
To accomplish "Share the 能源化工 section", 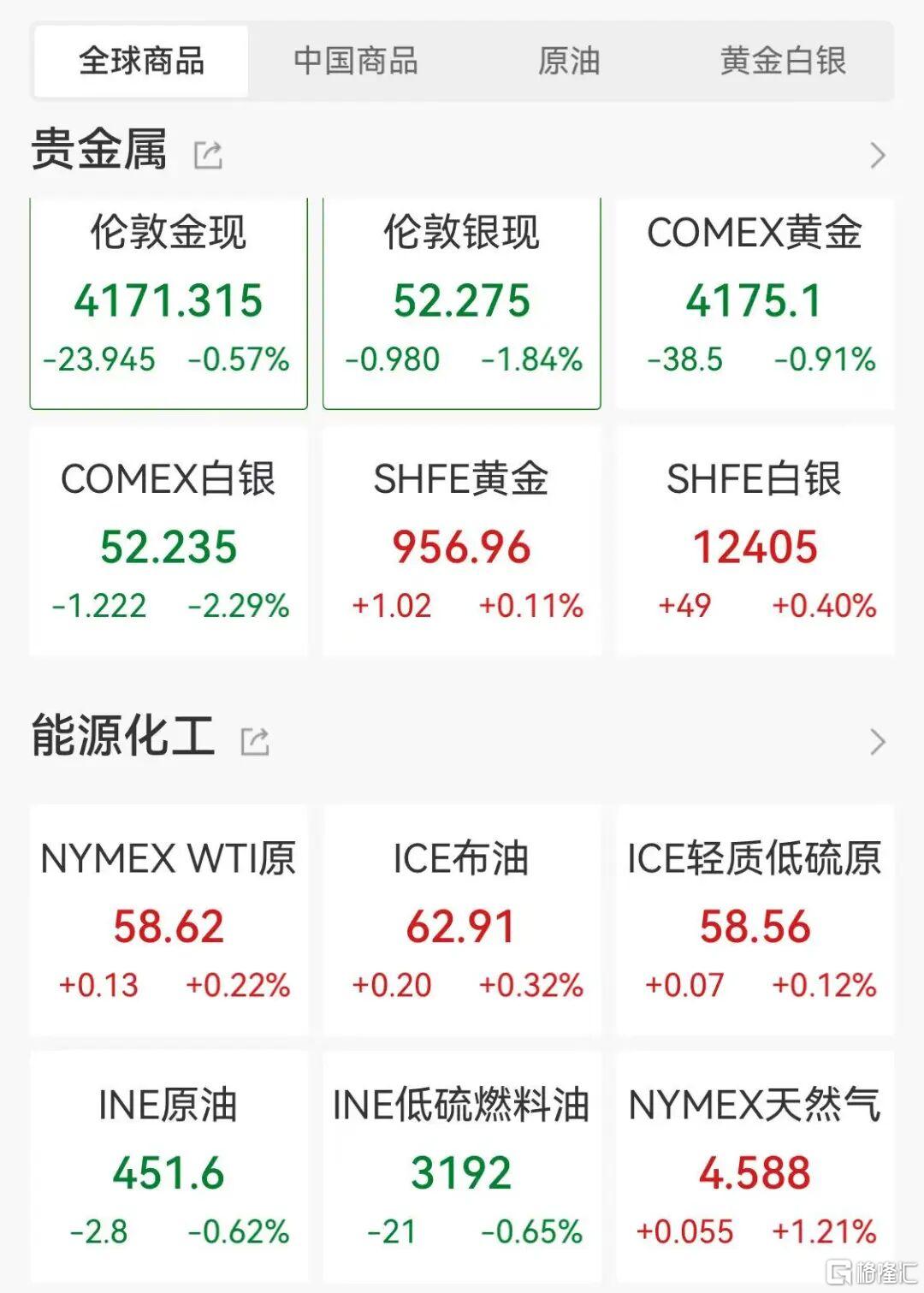I will (255, 741).
